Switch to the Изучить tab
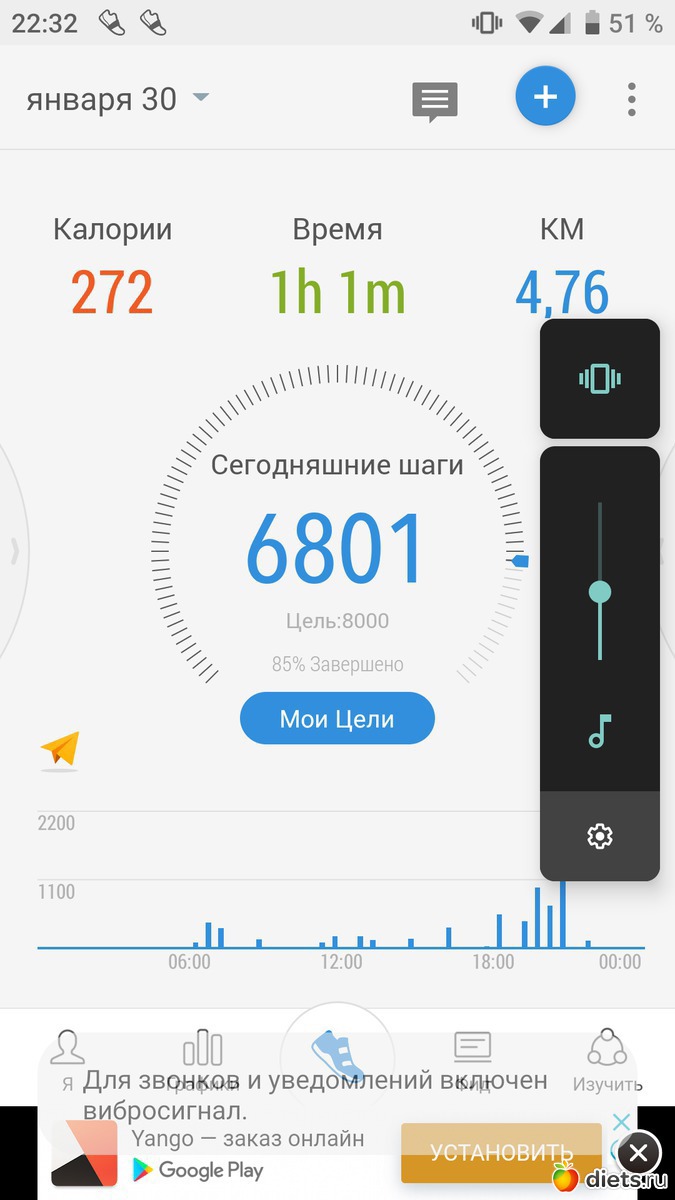675x1200 pixels. pyautogui.click(x=607, y=1058)
